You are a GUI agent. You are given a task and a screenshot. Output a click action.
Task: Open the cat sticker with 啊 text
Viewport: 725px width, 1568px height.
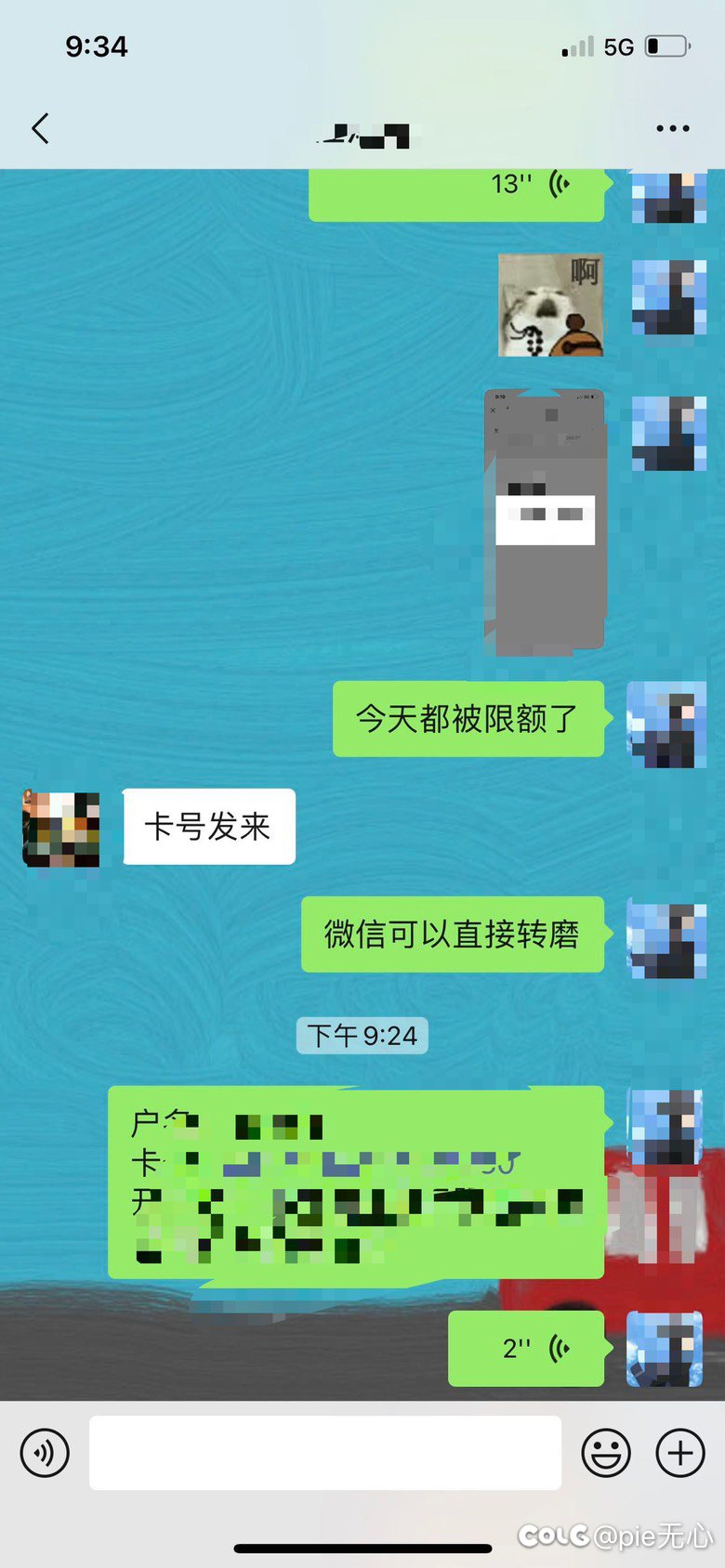(x=551, y=305)
